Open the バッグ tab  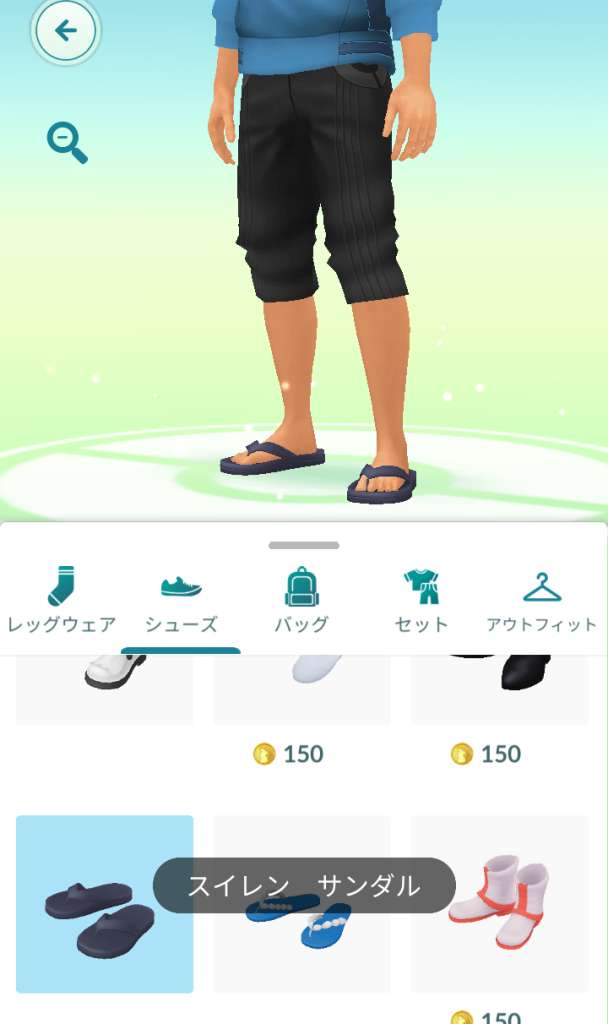coord(301,600)
